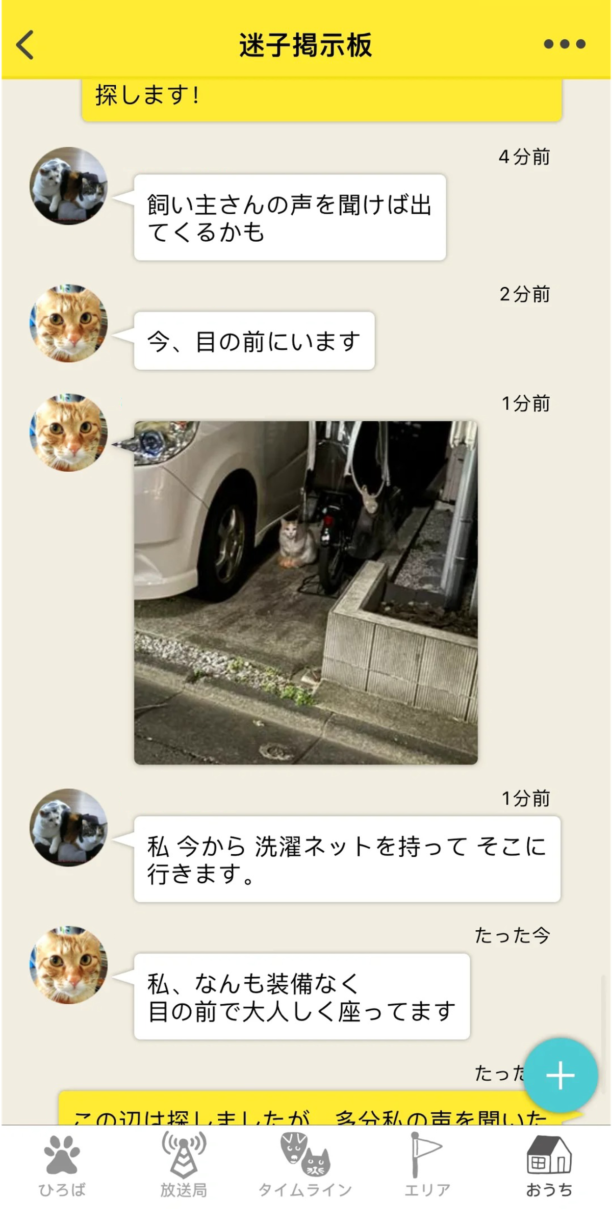Go back from 迷子掲示板
The width and height of the screenshot is (612, 1223).
(26, 45)
